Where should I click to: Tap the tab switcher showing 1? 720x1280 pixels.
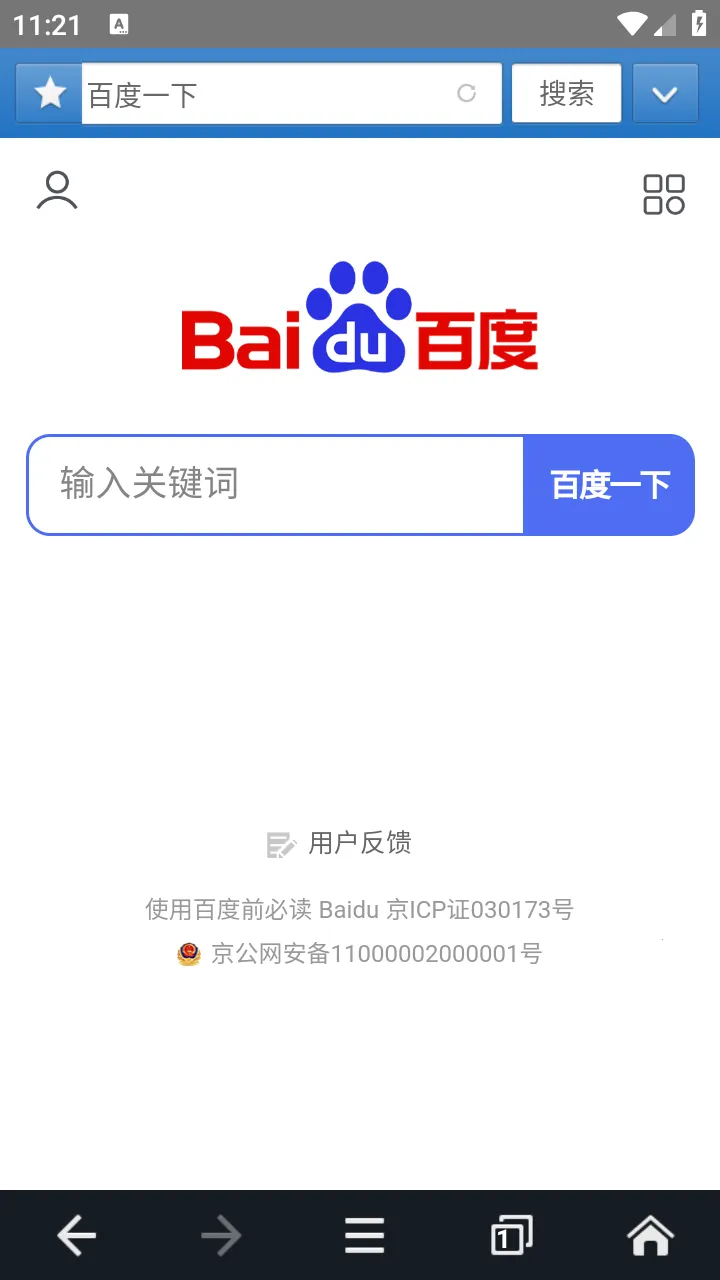(x=509, y=1234)
